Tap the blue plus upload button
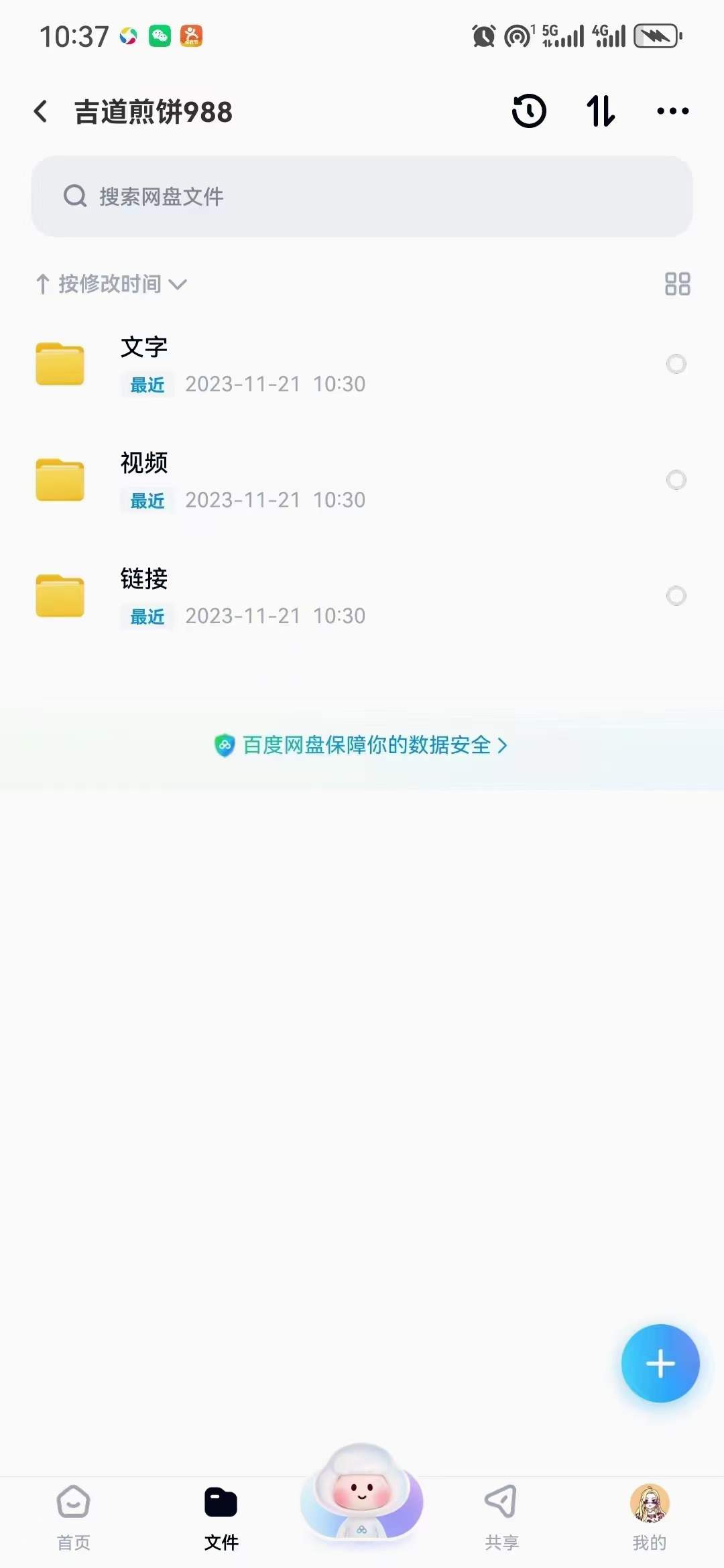This screenshot has width=724, height=1568. tap(660, 1364)
